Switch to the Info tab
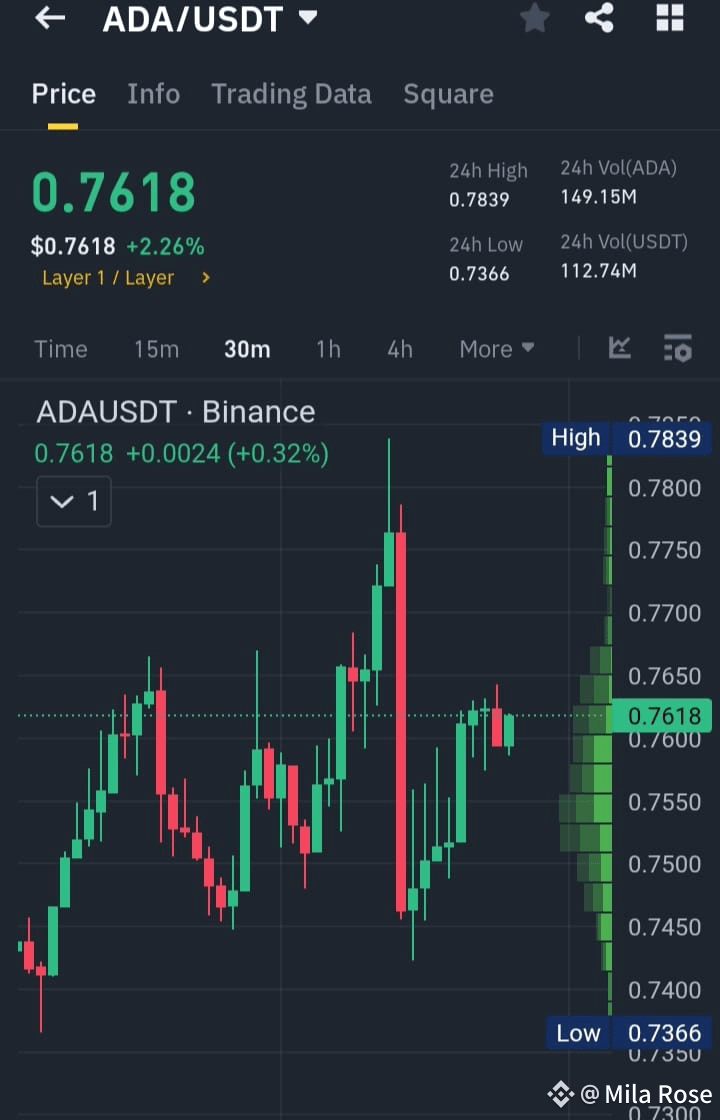The image size is (720, 1120). pyautogui.click(x=153, y=93)
